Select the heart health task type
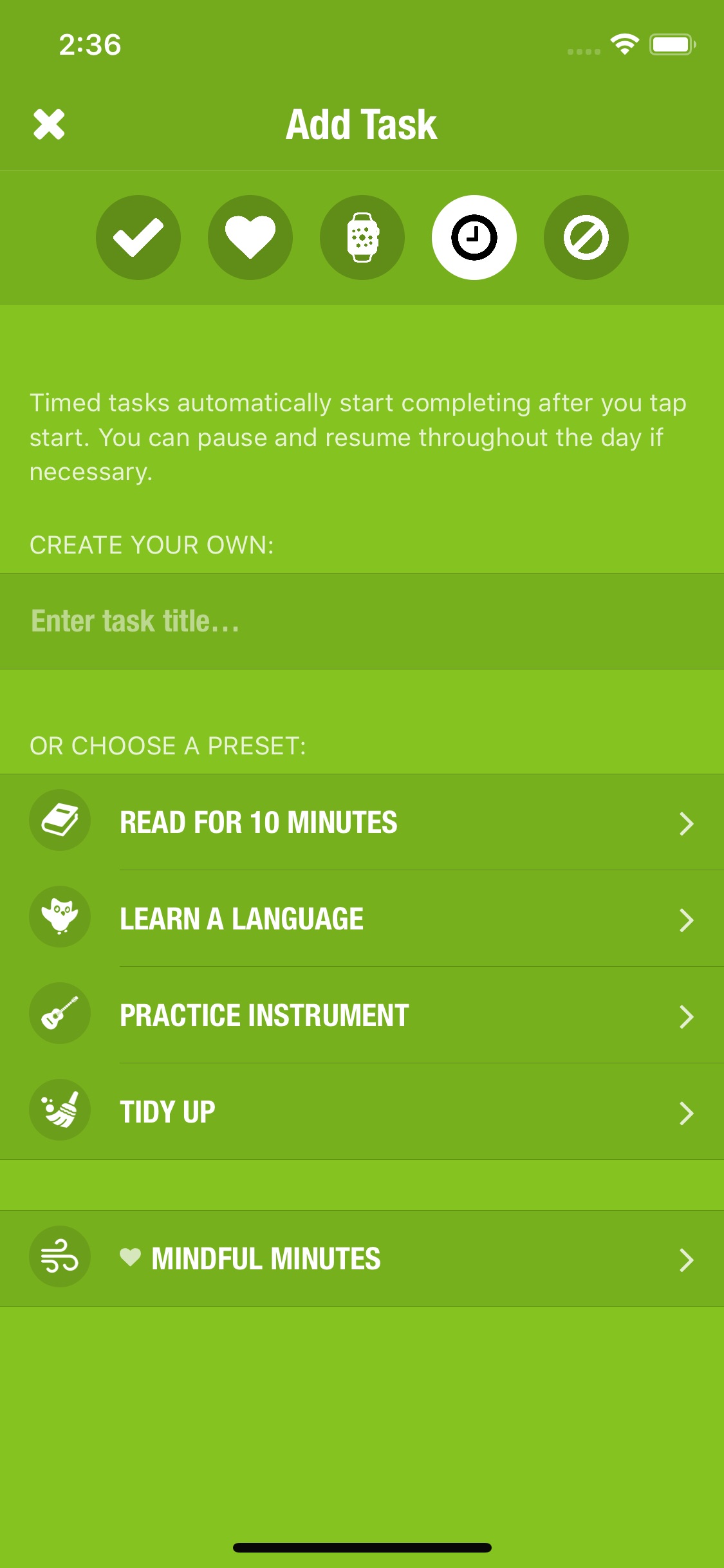 250,238
